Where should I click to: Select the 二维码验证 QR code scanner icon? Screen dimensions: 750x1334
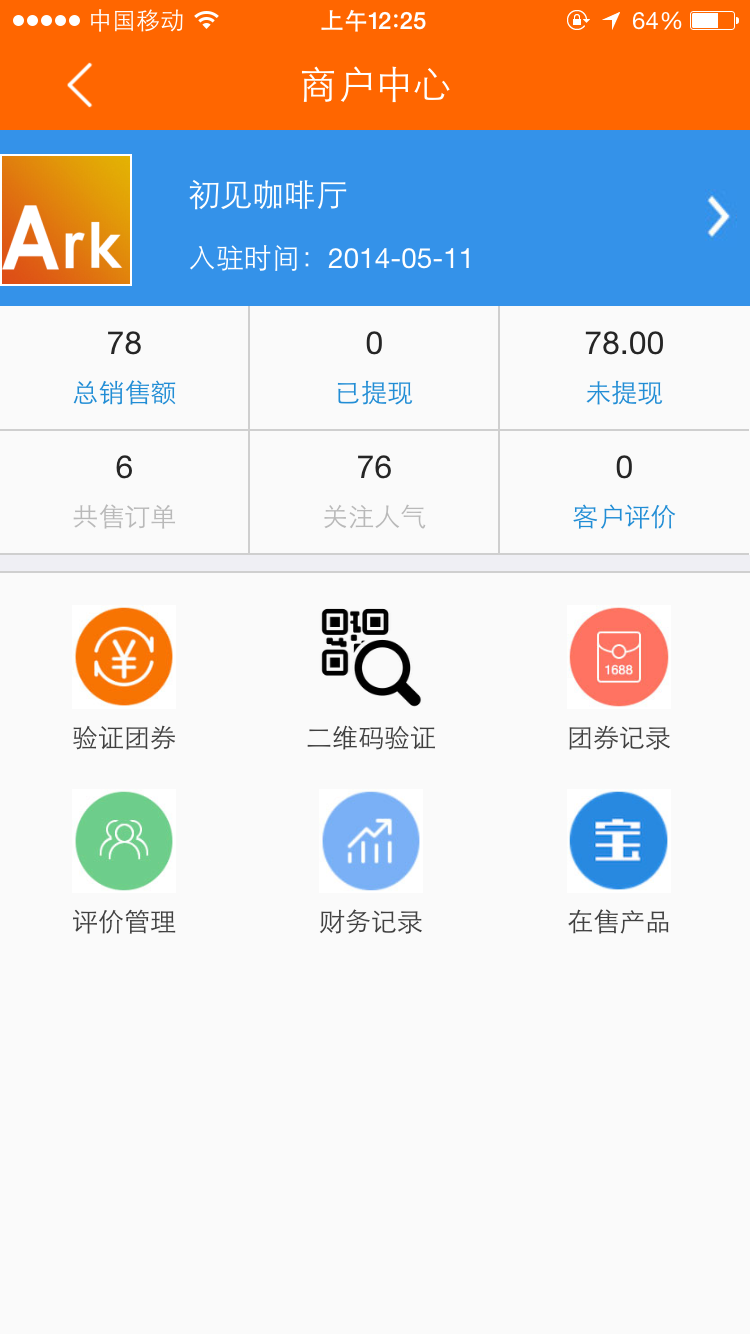(x=371, y=657)
